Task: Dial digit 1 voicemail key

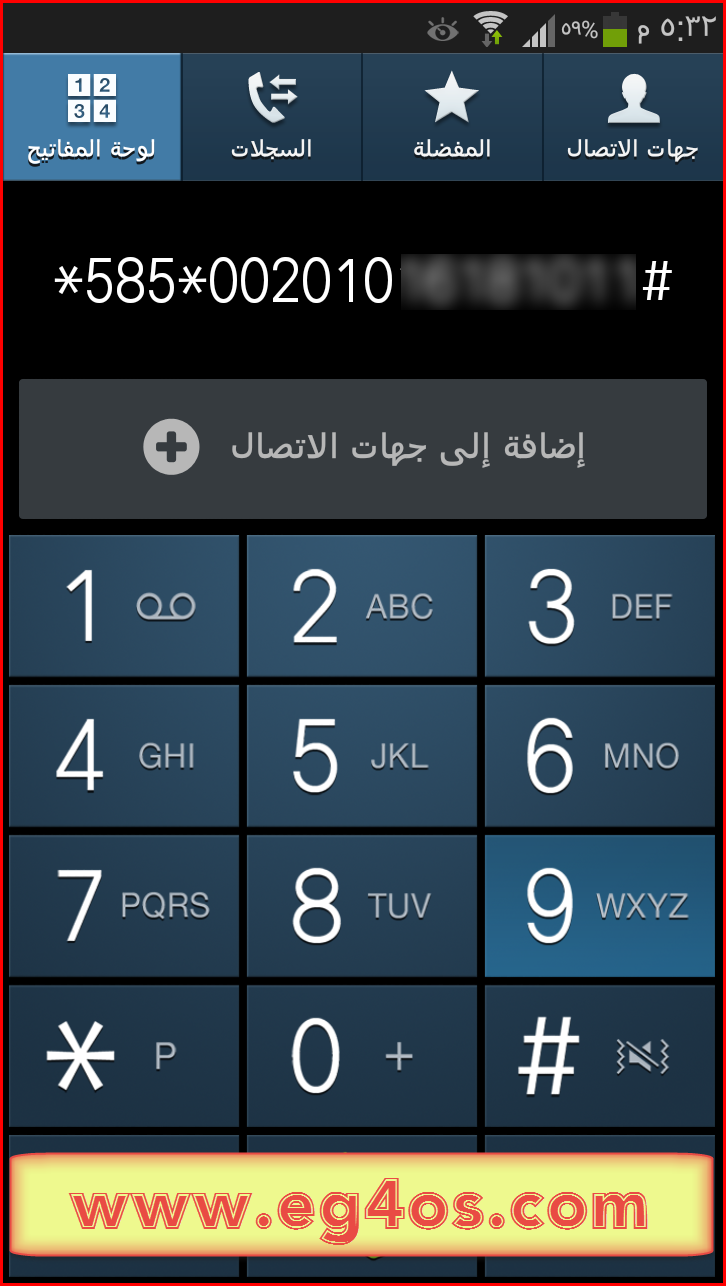Action: pos(124,606)
